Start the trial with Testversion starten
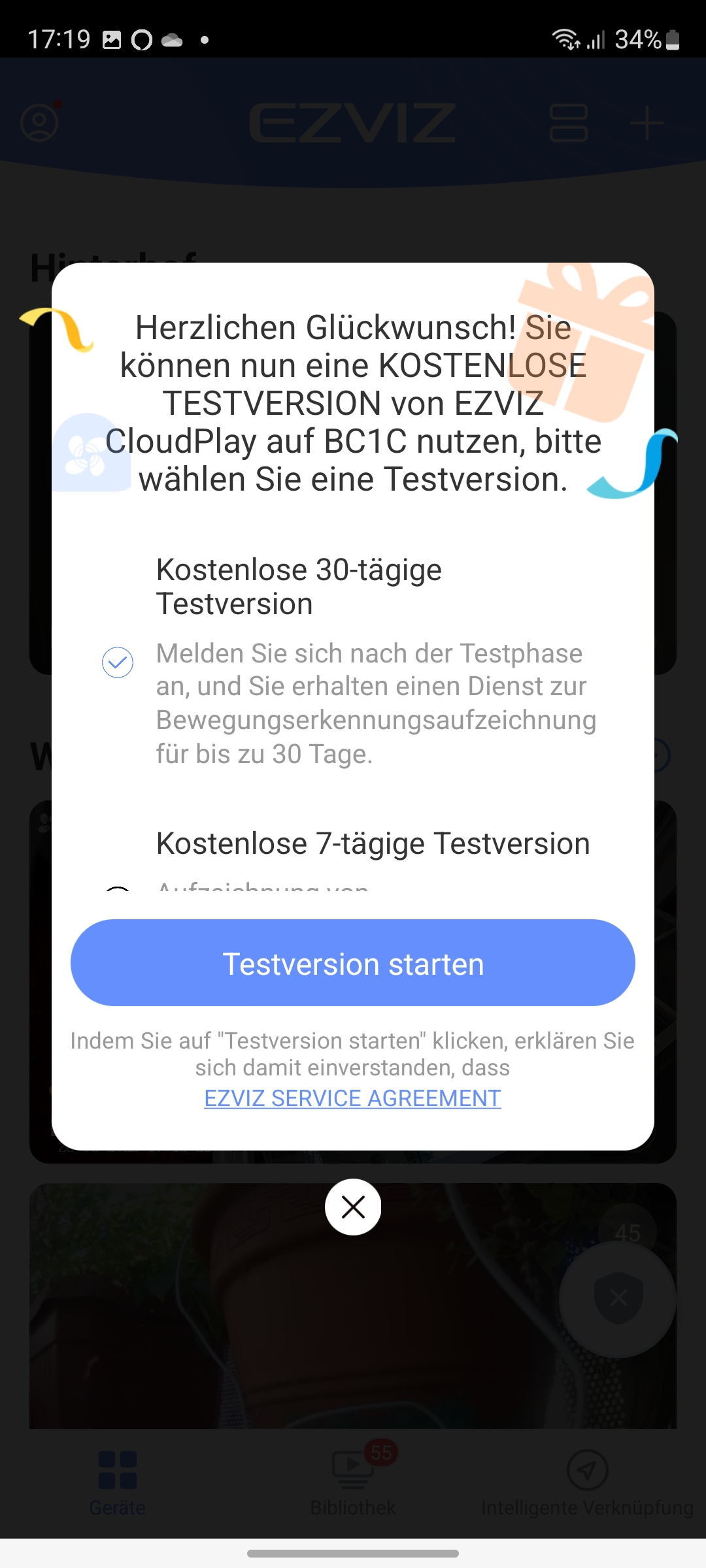This screenshot has width=706, height=1568. pos(352,963)
